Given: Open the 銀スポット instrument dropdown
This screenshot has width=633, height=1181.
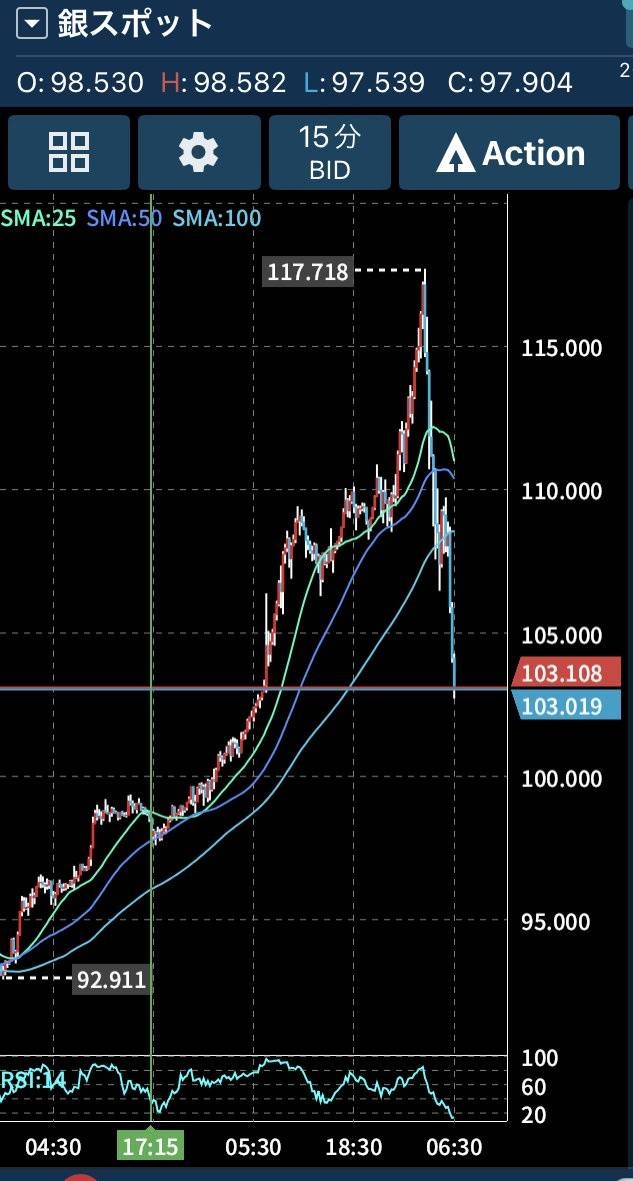Looking at the screenshot, I should (33, 24).
